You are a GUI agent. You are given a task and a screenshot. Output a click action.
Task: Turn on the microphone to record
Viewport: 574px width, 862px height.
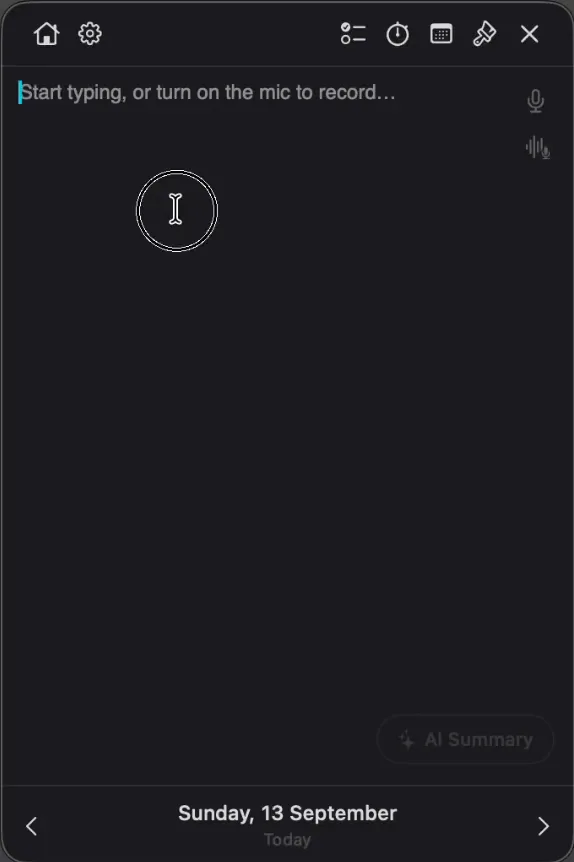point(536,101)
